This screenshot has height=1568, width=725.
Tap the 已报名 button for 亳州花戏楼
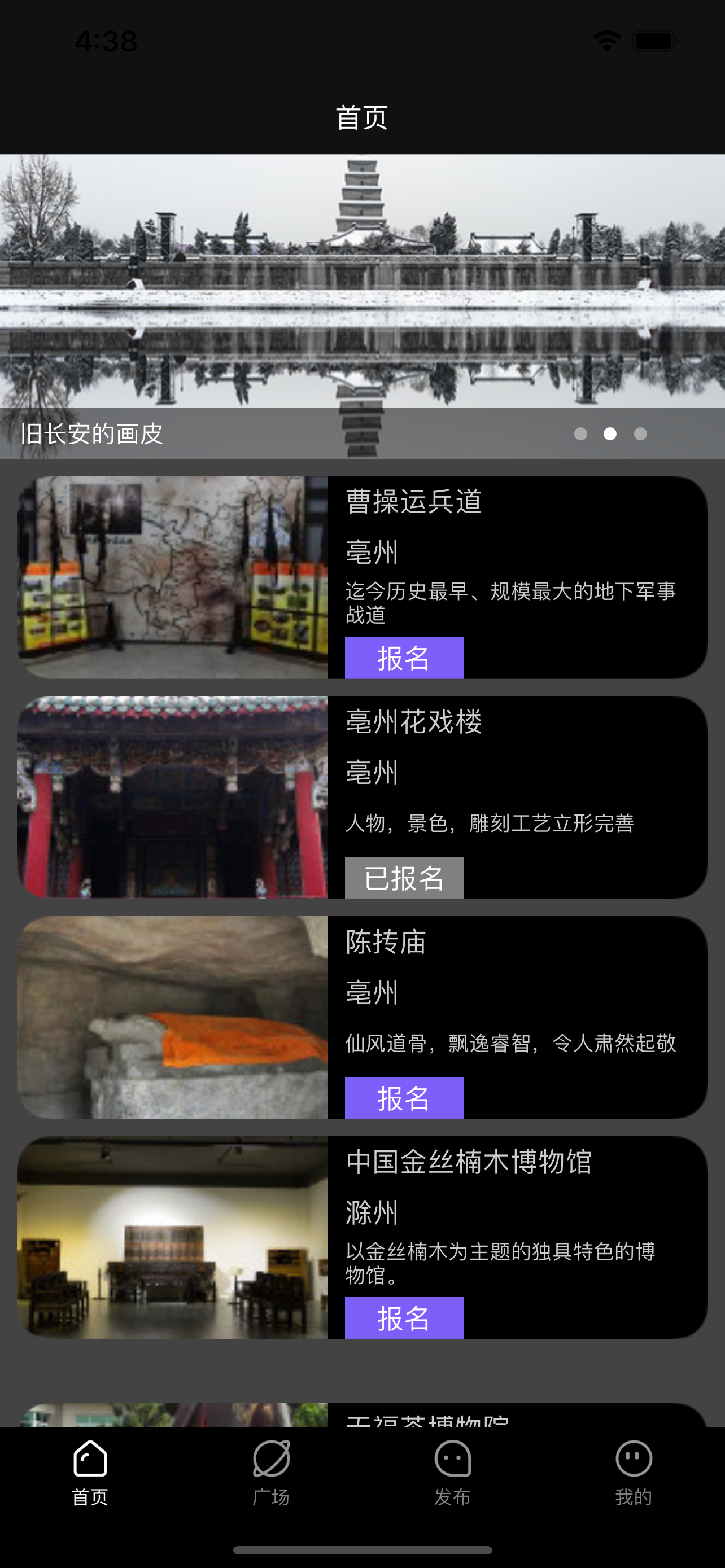click(x=404, y=877)
